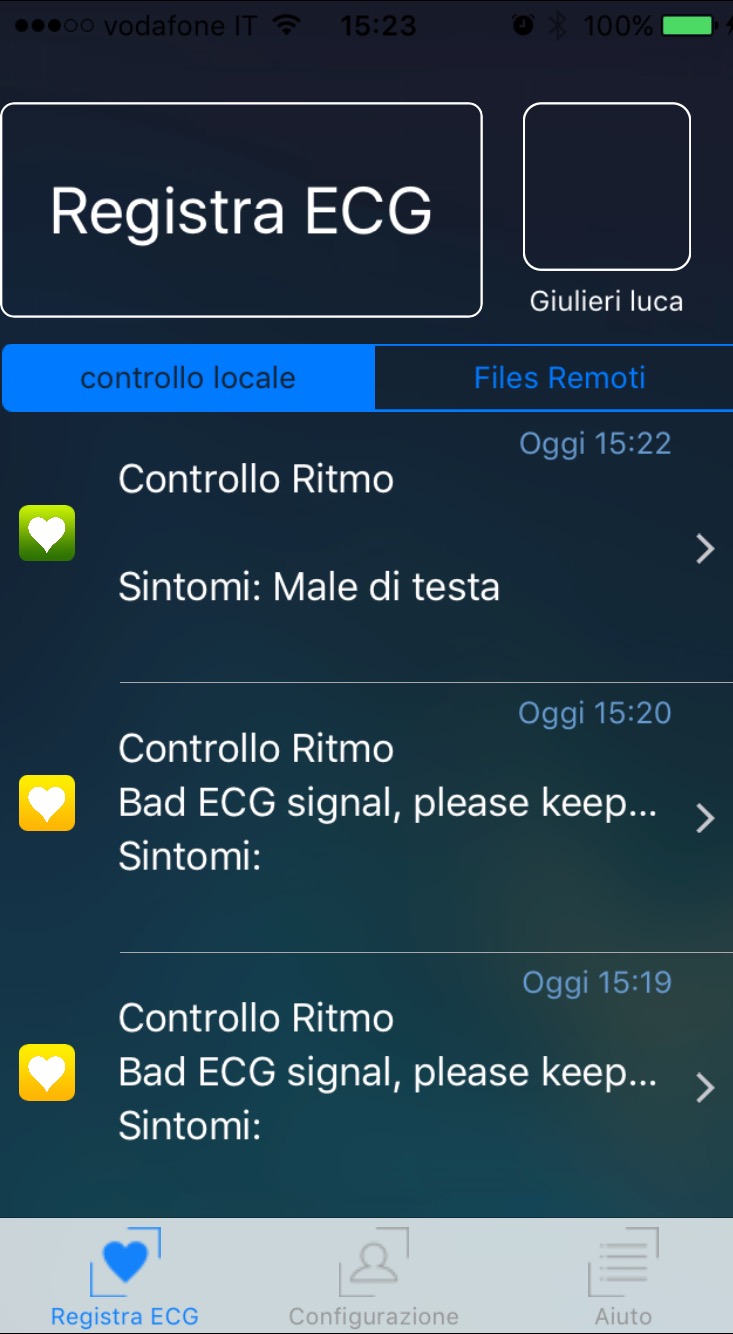733x1334 pixels.
Task: Open the Controllo Ritmo entry from 15:22
Action: [x=366, y=548]
